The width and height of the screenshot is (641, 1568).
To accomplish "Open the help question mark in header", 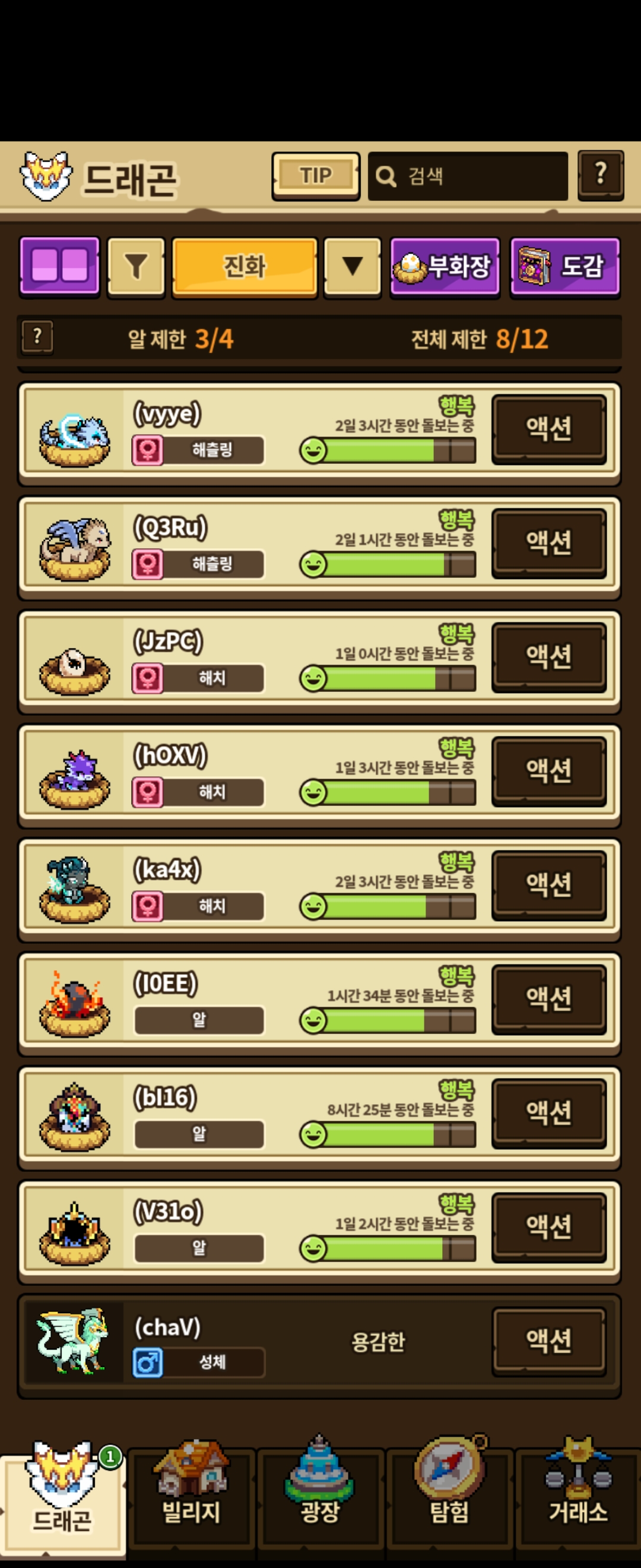I will point(600,175).
